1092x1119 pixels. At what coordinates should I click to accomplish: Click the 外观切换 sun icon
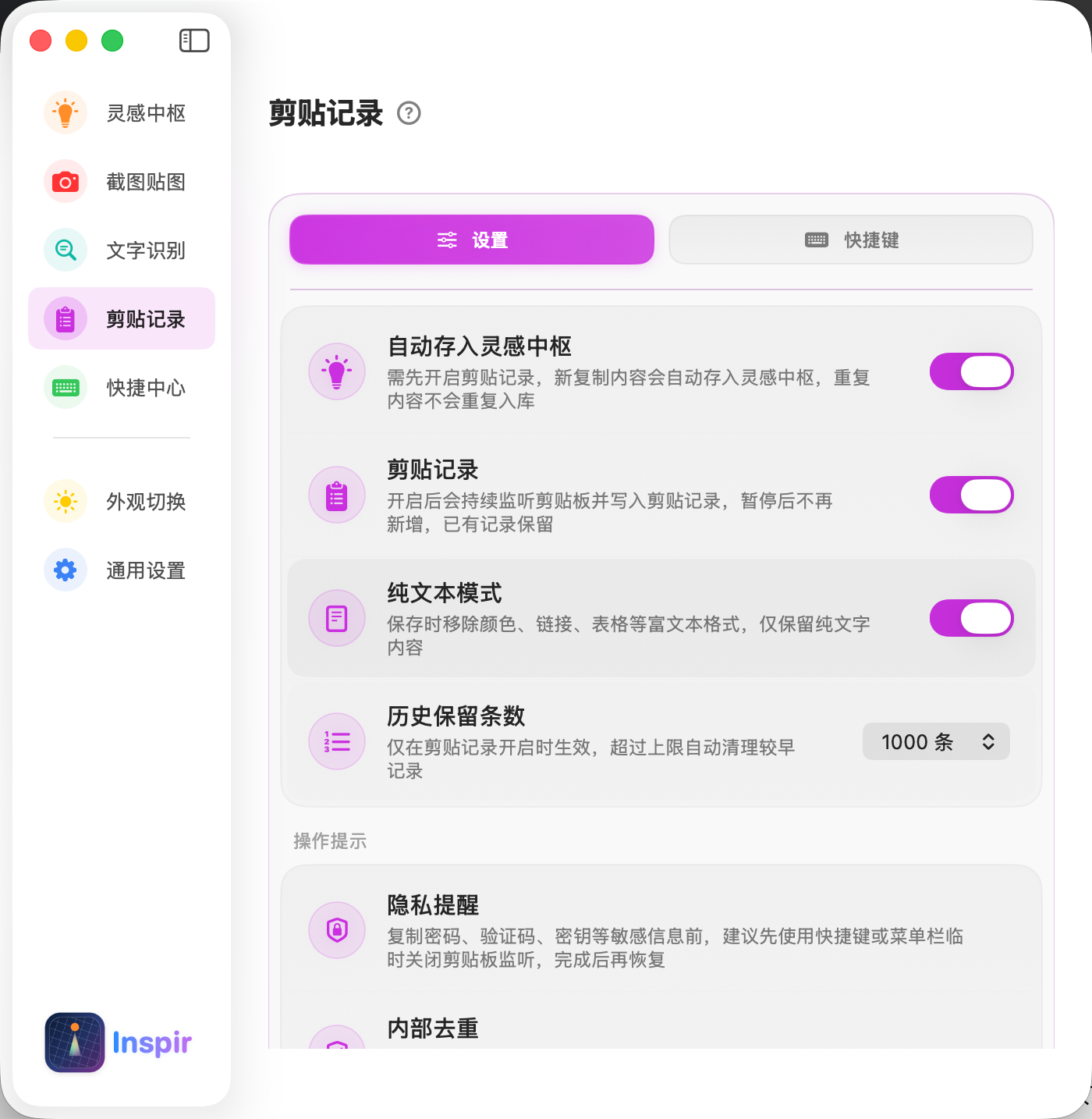click(66, 502)
